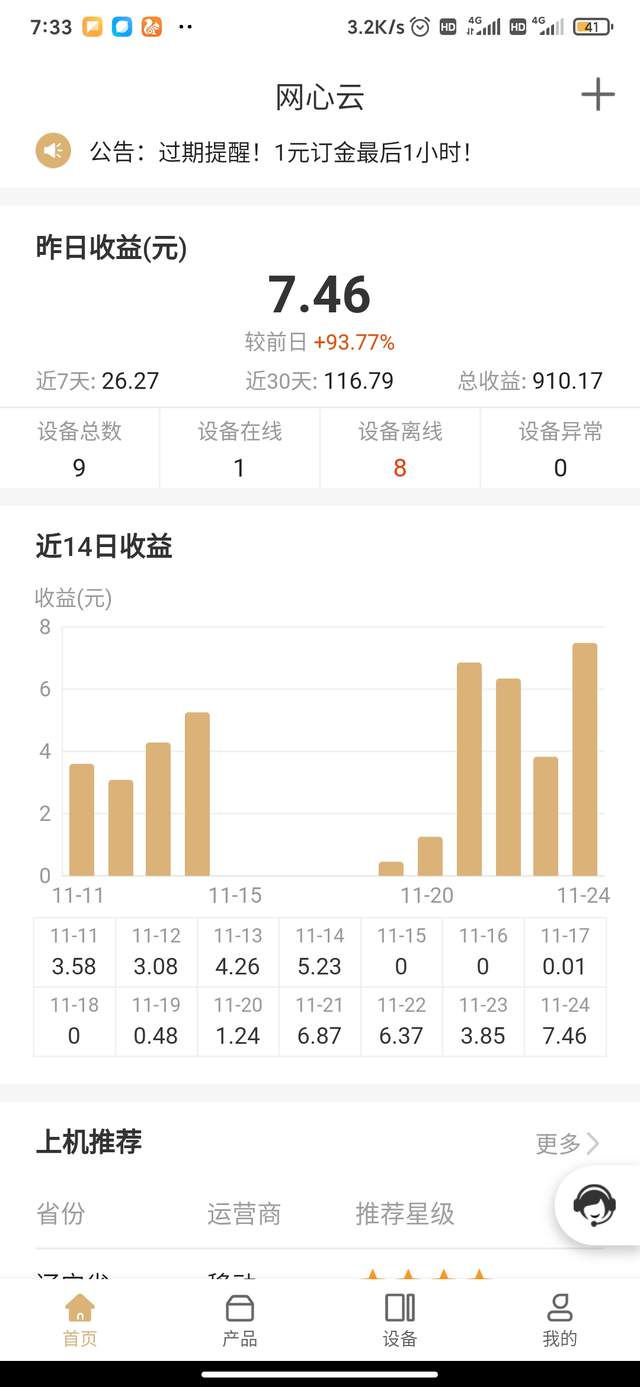Switch to the 产品 tab

[x=240, y=1320]
